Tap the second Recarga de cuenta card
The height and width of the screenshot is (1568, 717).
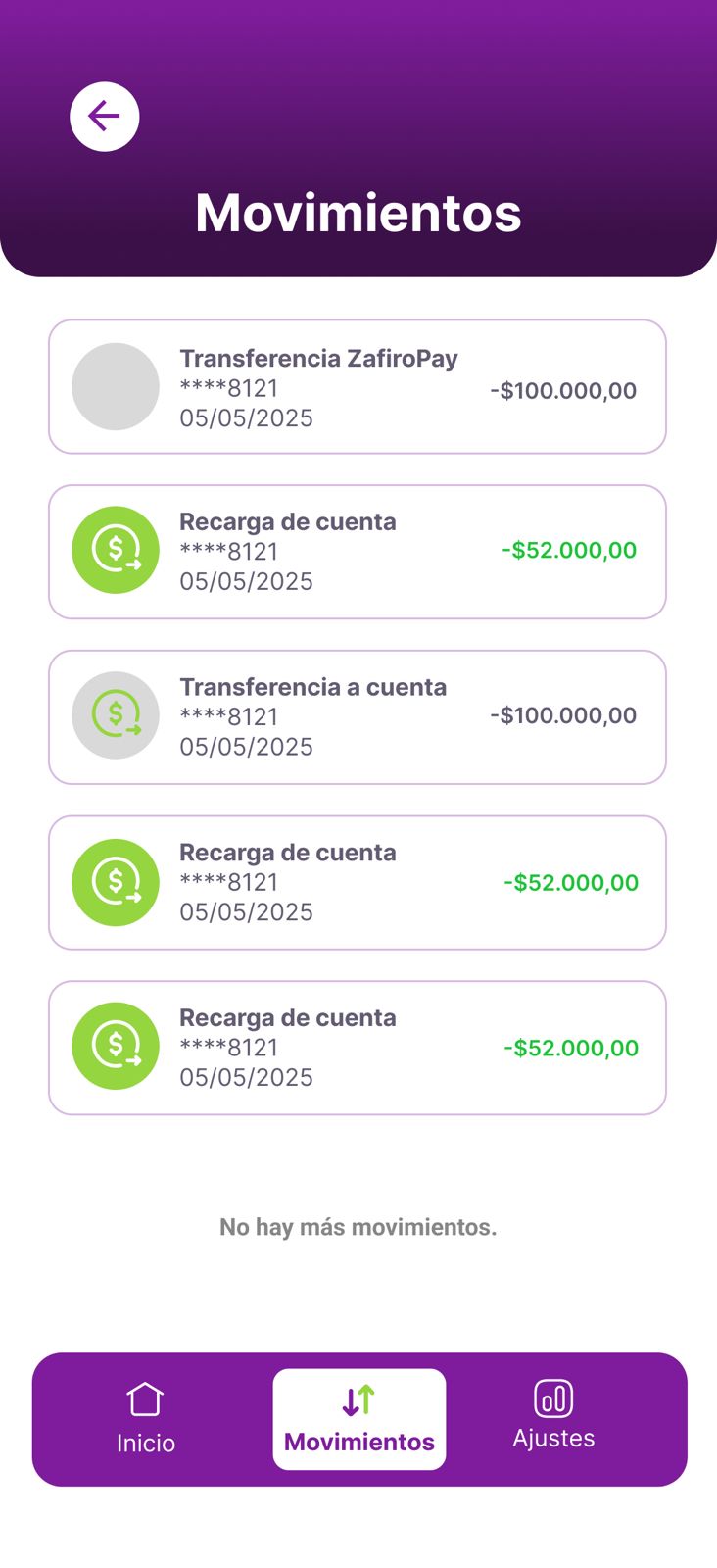click(358, 882)
